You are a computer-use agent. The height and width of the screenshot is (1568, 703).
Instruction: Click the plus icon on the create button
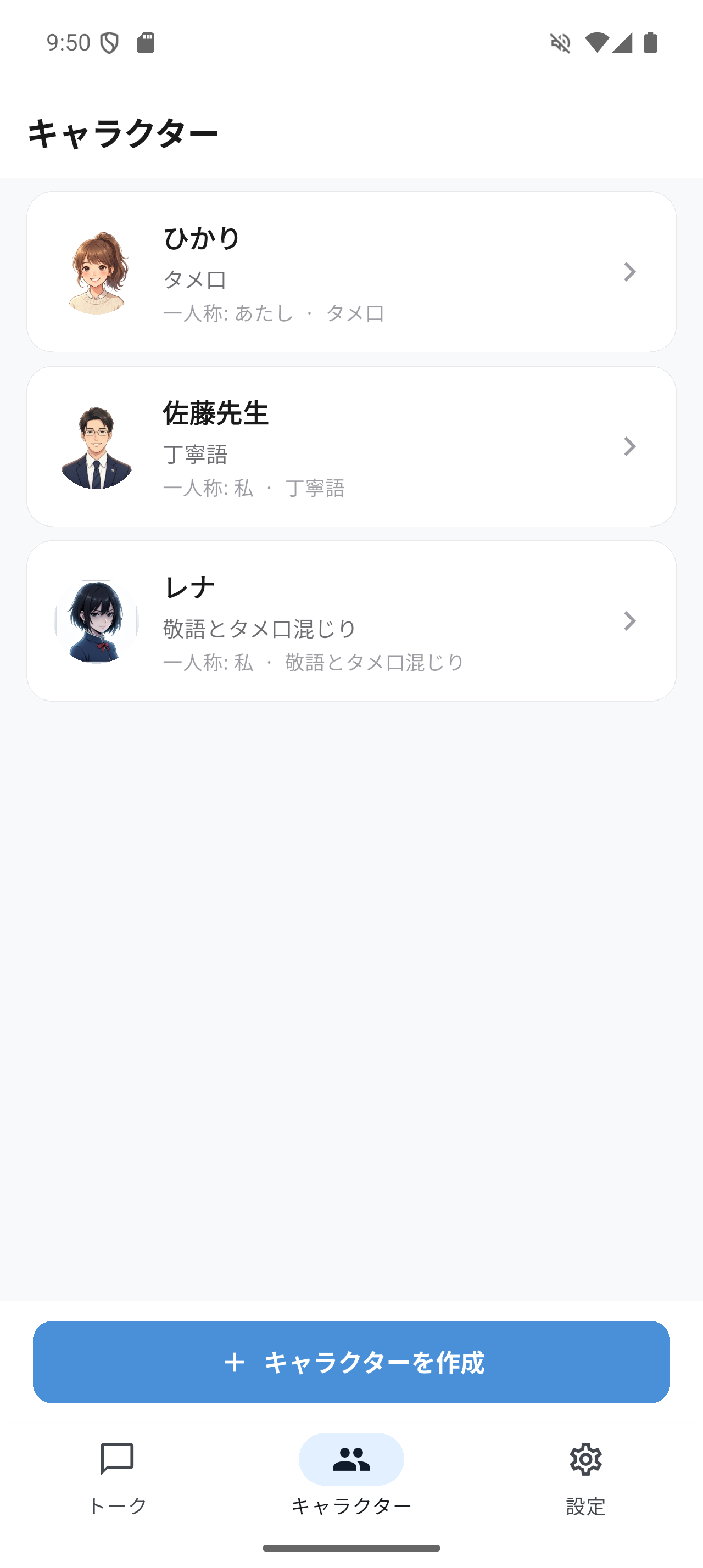click(236, 1363)
